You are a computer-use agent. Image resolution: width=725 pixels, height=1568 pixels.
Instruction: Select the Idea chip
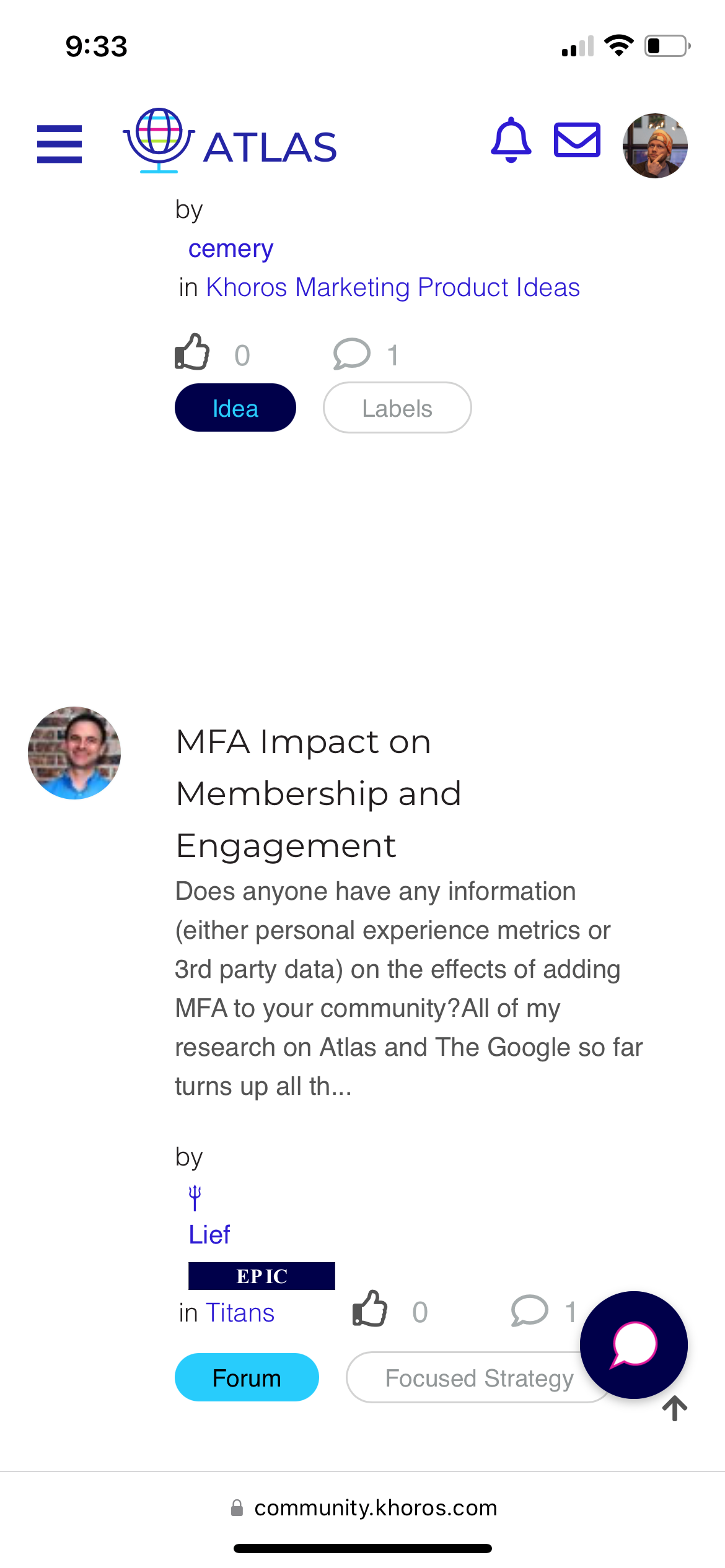point(235,408)
